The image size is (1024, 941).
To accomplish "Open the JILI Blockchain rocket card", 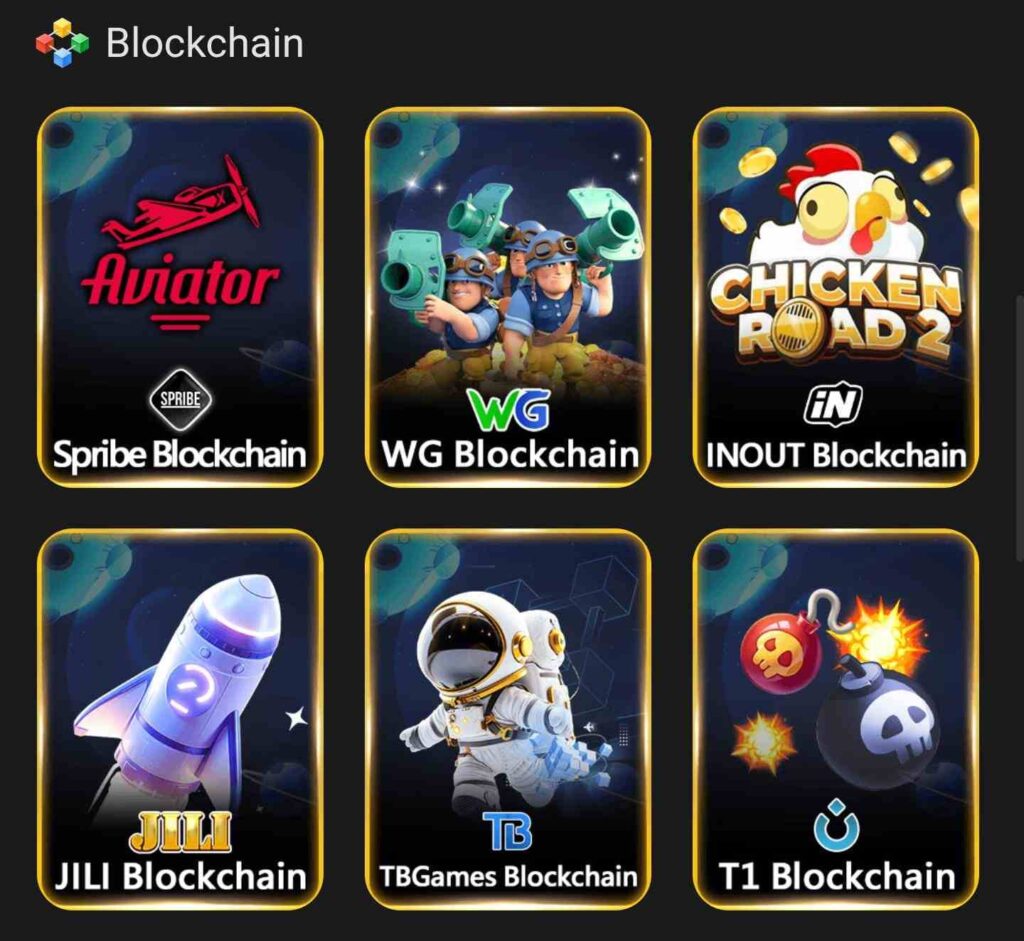I will [x=180, y=718].
